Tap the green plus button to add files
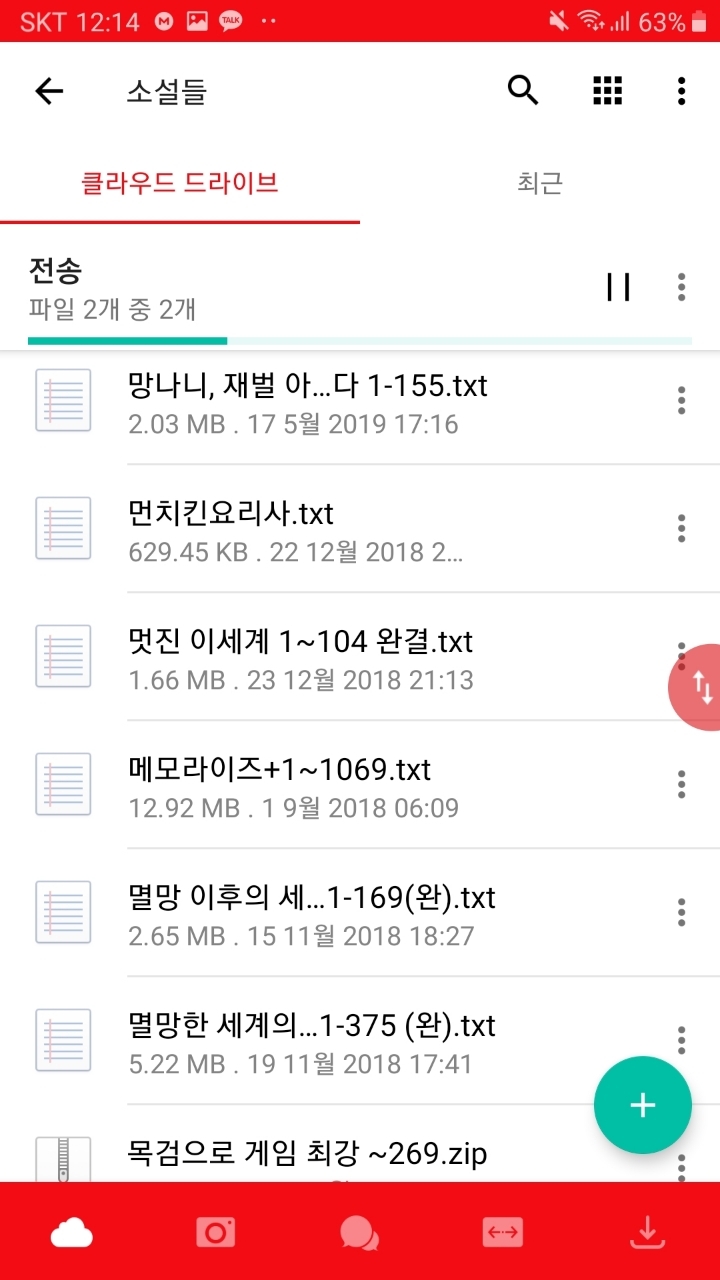720x1280 pixels. pos(642,1105)
